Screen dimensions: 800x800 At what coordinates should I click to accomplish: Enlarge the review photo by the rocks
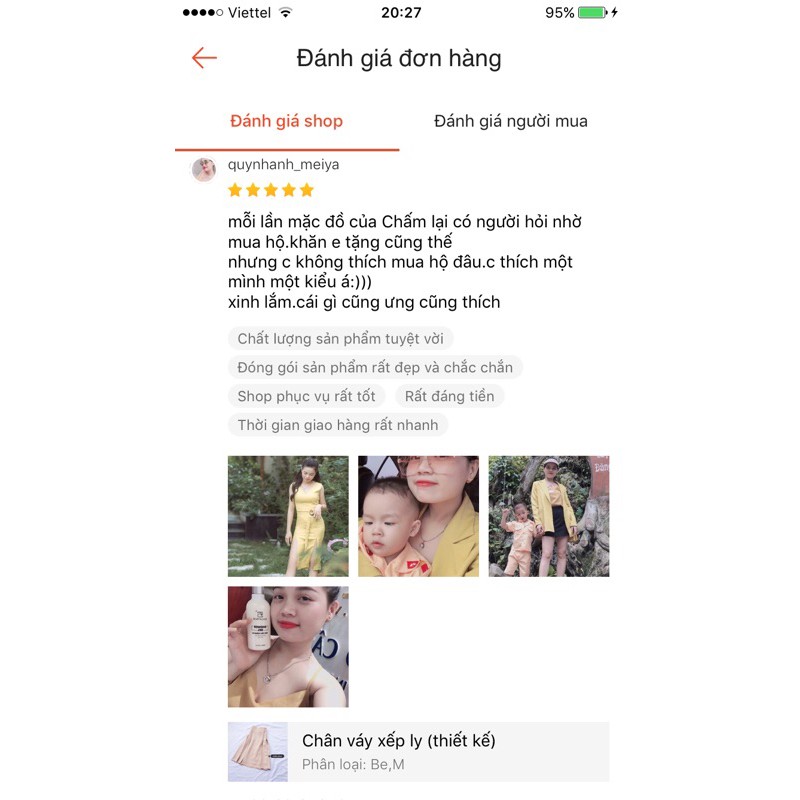click(548, 516)
